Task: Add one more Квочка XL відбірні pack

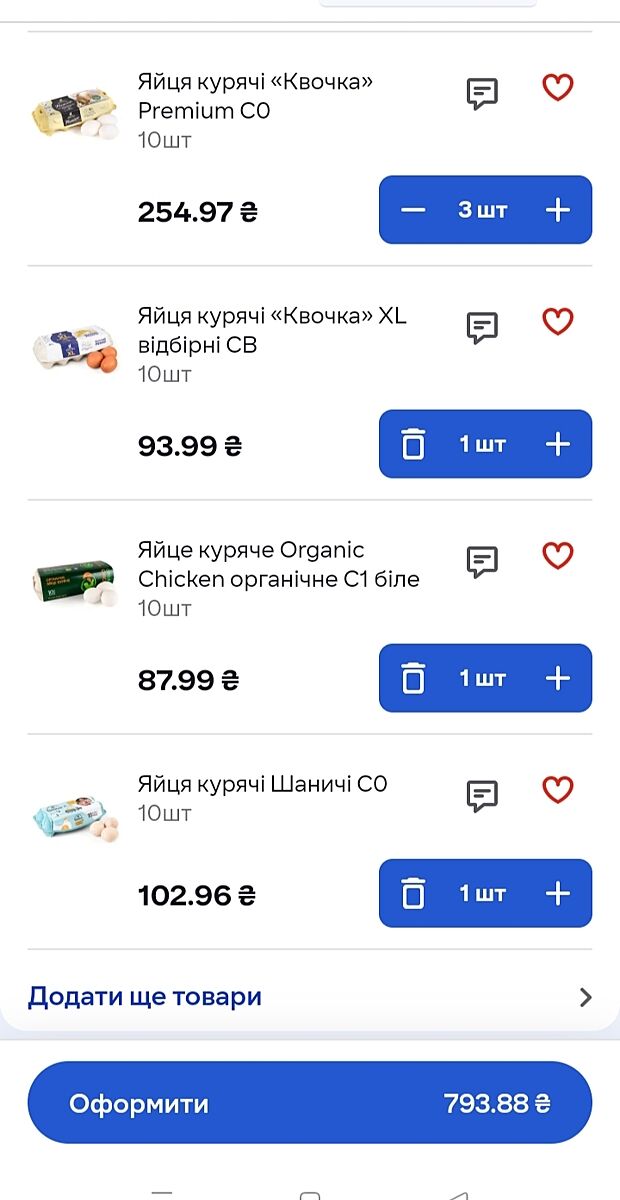Action: tap(557, 444)
